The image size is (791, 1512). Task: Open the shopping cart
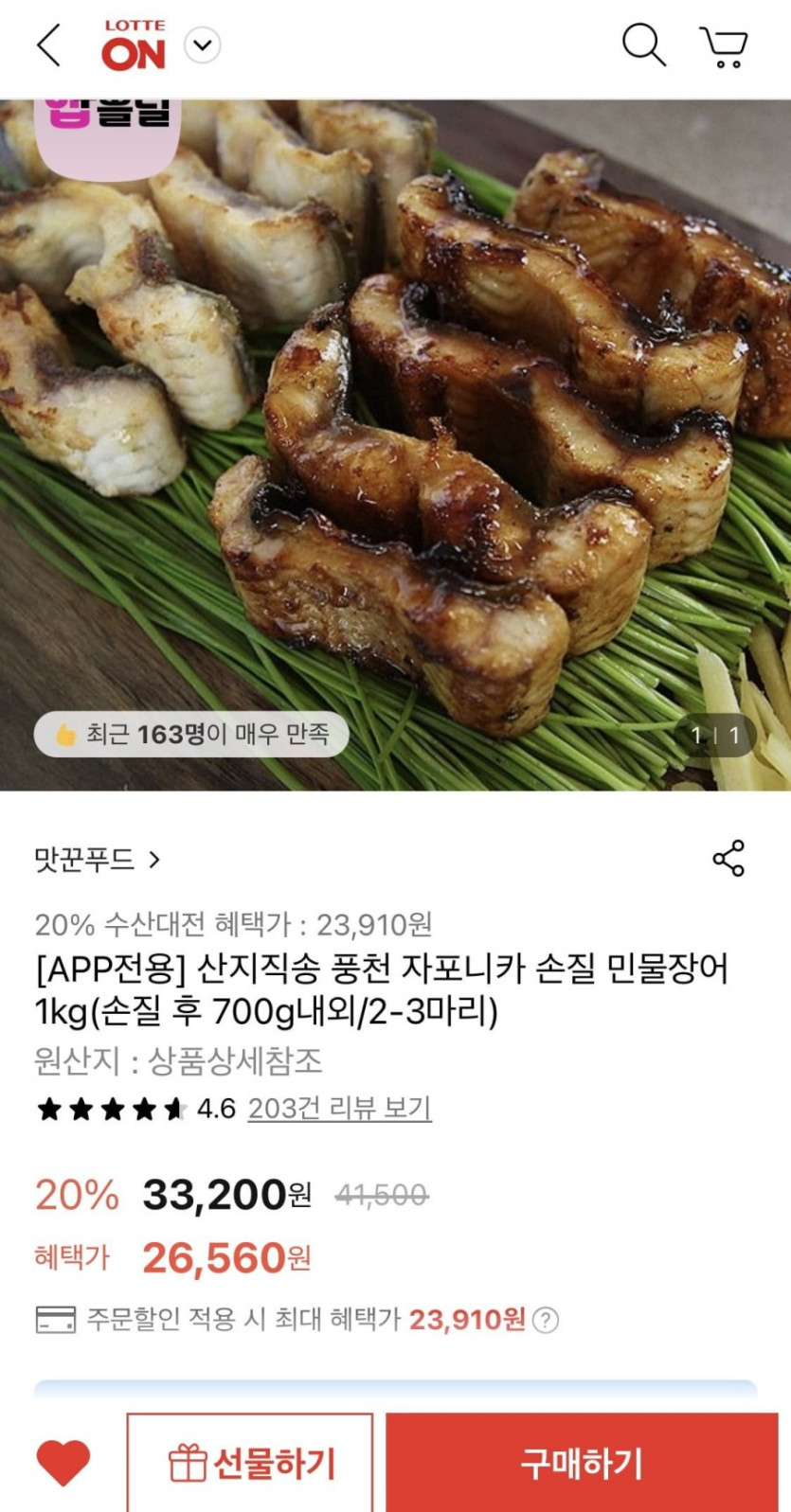tap(724, 46)
